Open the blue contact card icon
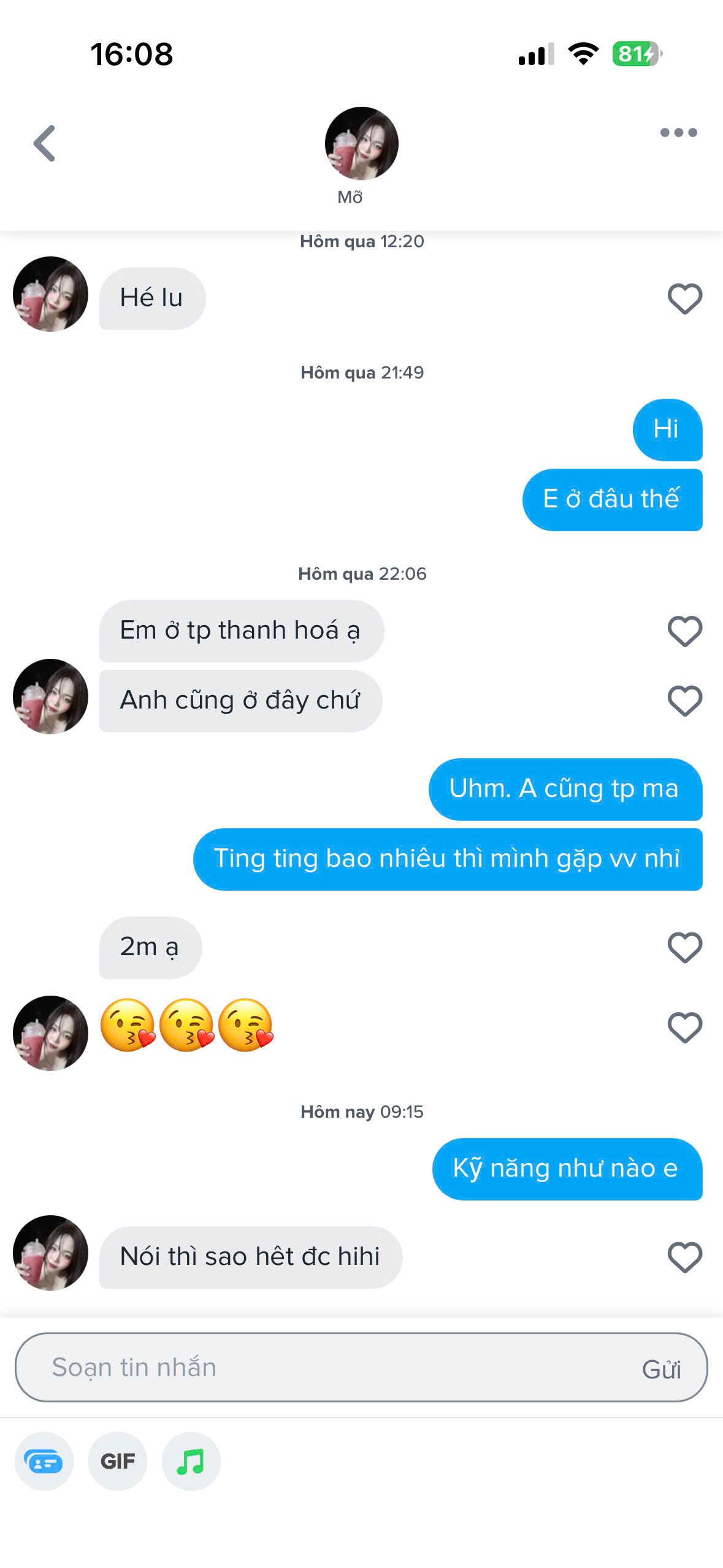723x1568 pixels. [x=44, y=1461]
